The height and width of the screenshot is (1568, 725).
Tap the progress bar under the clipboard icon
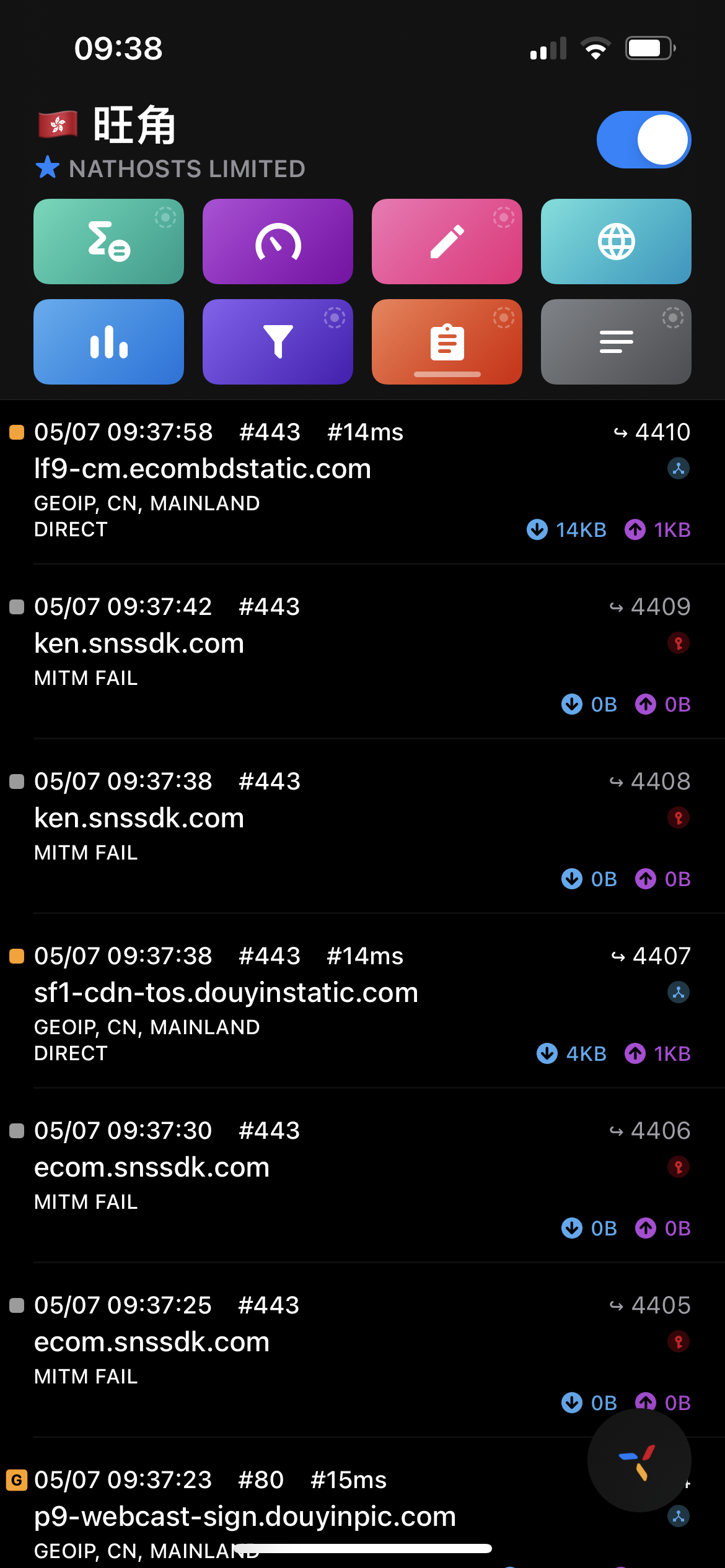pos(447,374)
